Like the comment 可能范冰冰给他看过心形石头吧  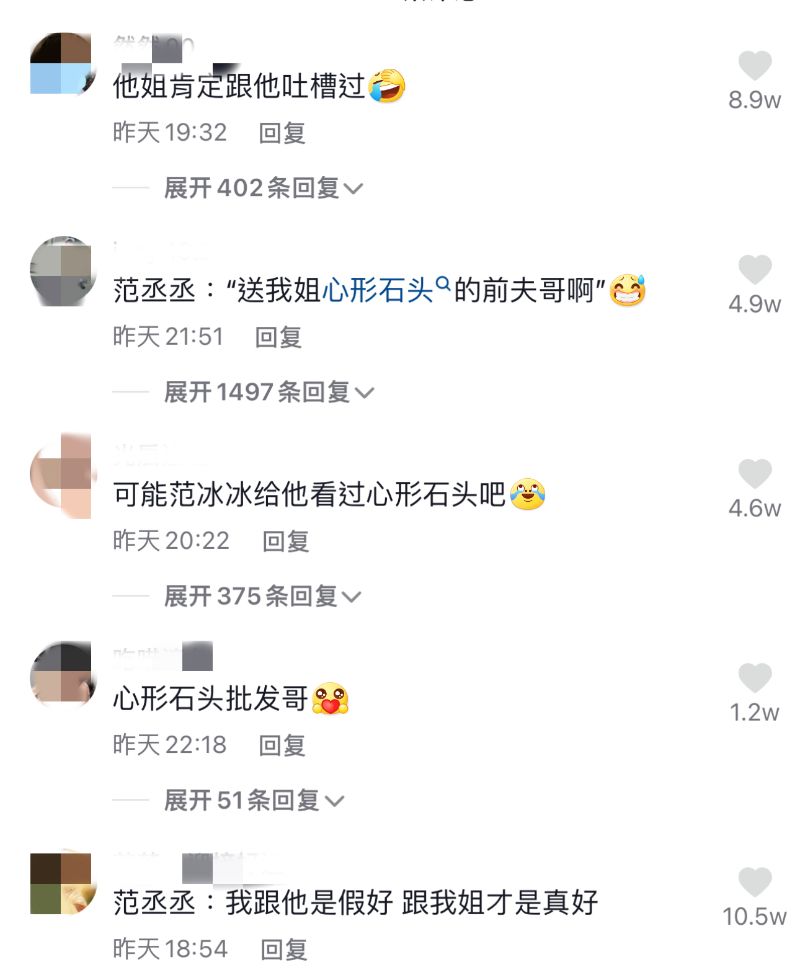click(755, 475)
